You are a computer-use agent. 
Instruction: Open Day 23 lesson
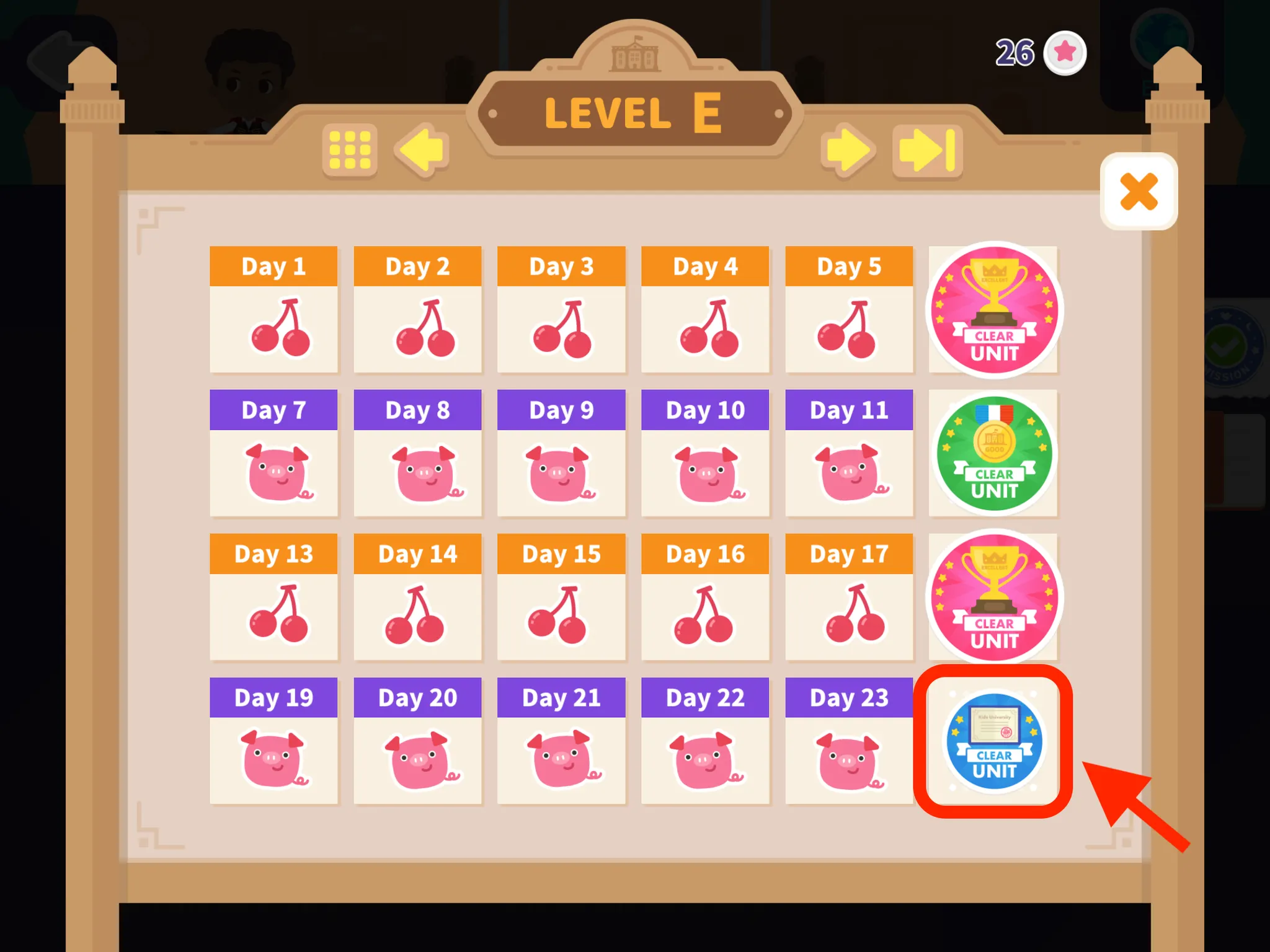coord(849,741)
